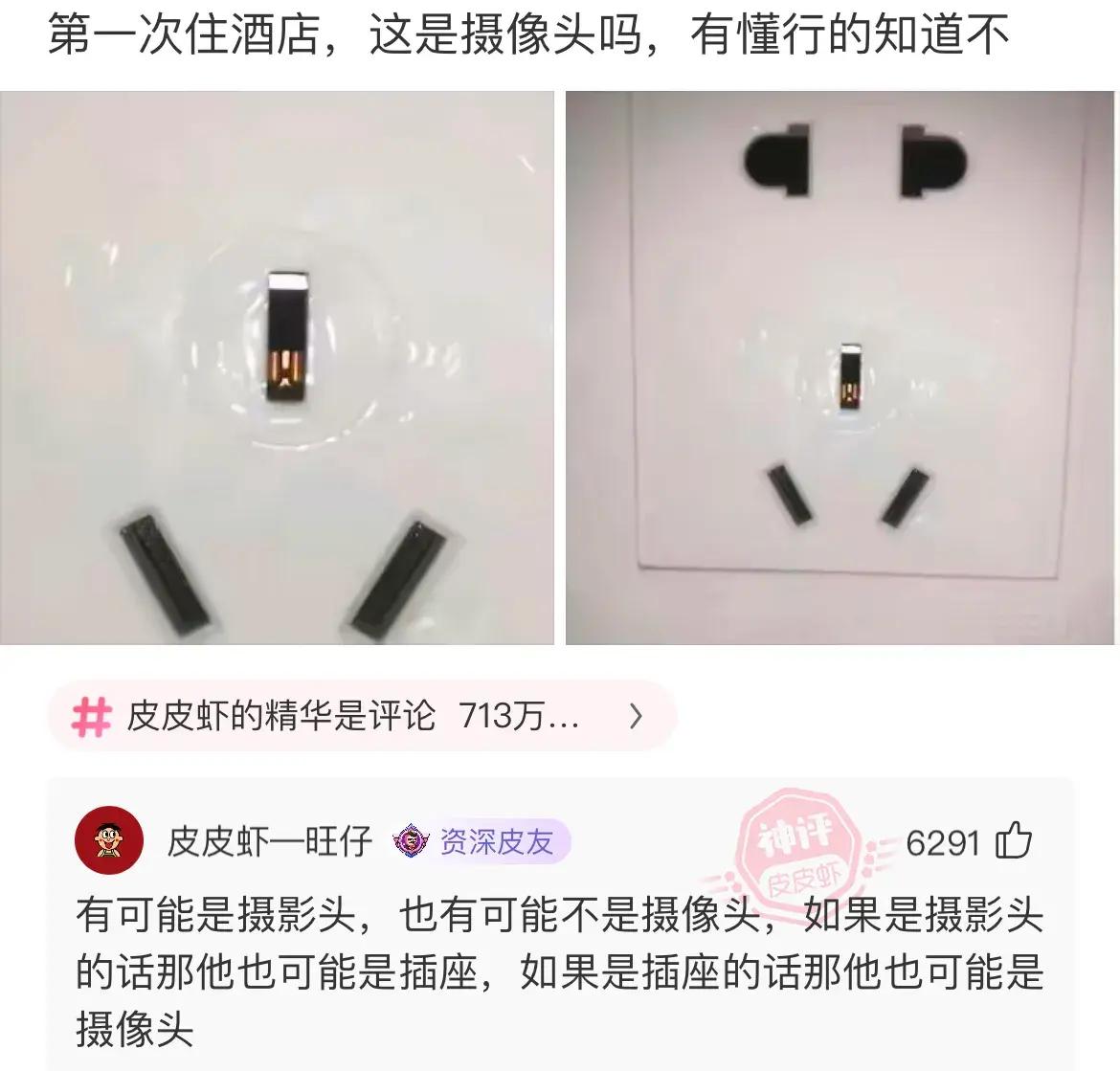
Task: Like the comment by 皮皮虾—旺仔
Action: (x=1014, y=841)
